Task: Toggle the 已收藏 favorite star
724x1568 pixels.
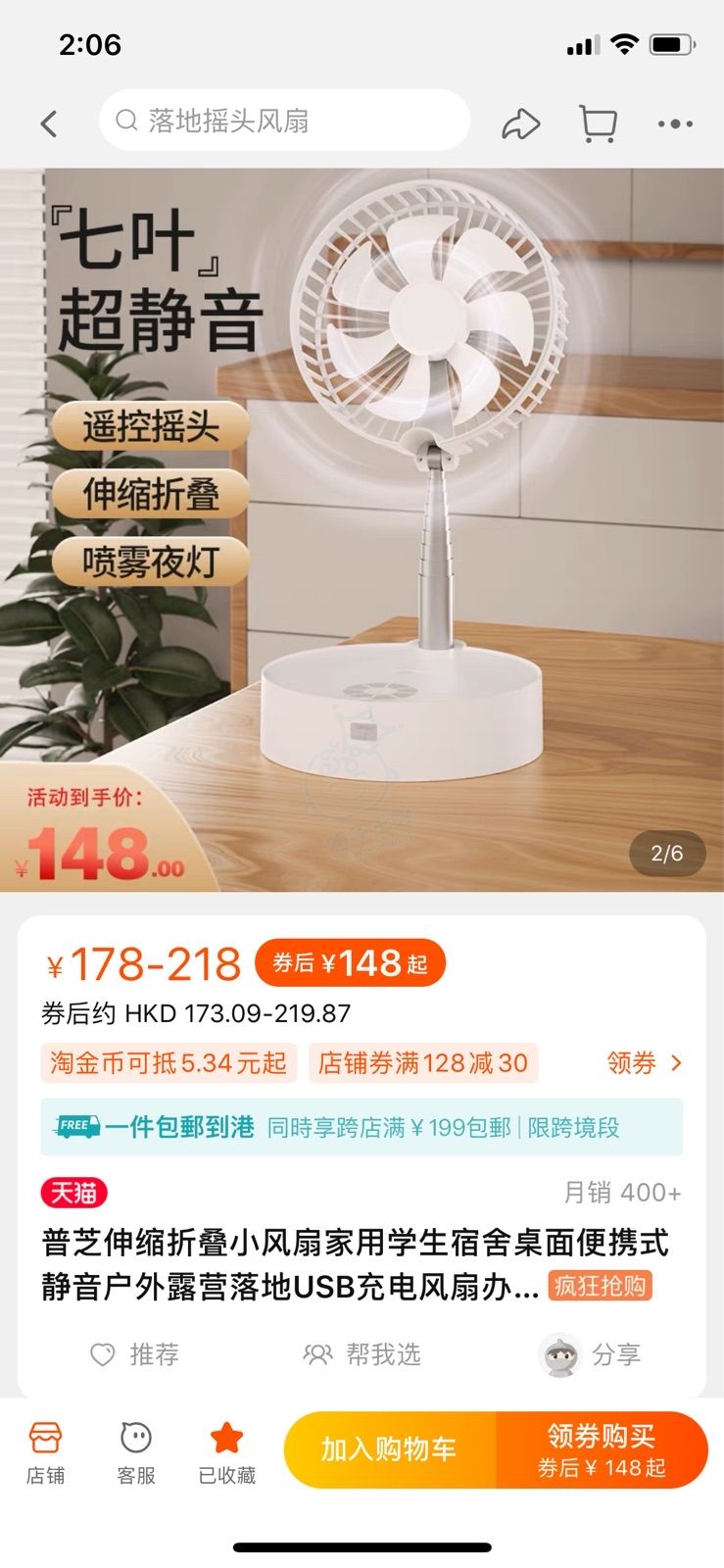Action: 226,1452
